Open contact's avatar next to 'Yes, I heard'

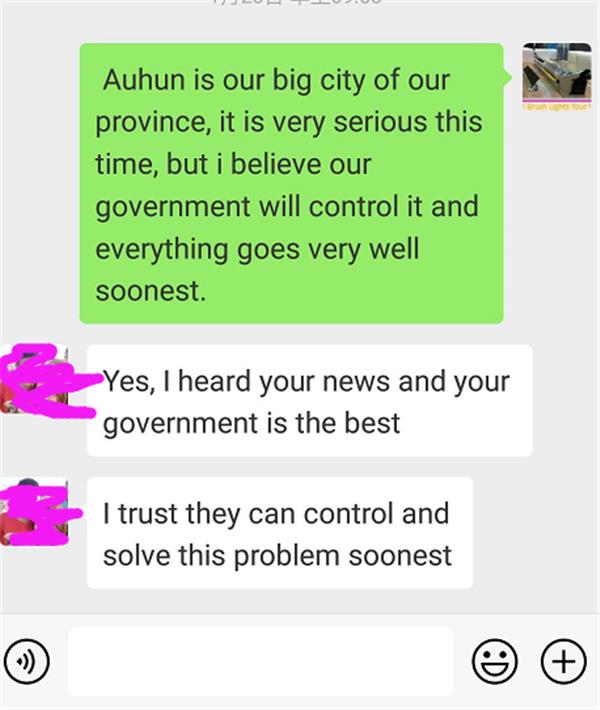(x=35, y=380)
